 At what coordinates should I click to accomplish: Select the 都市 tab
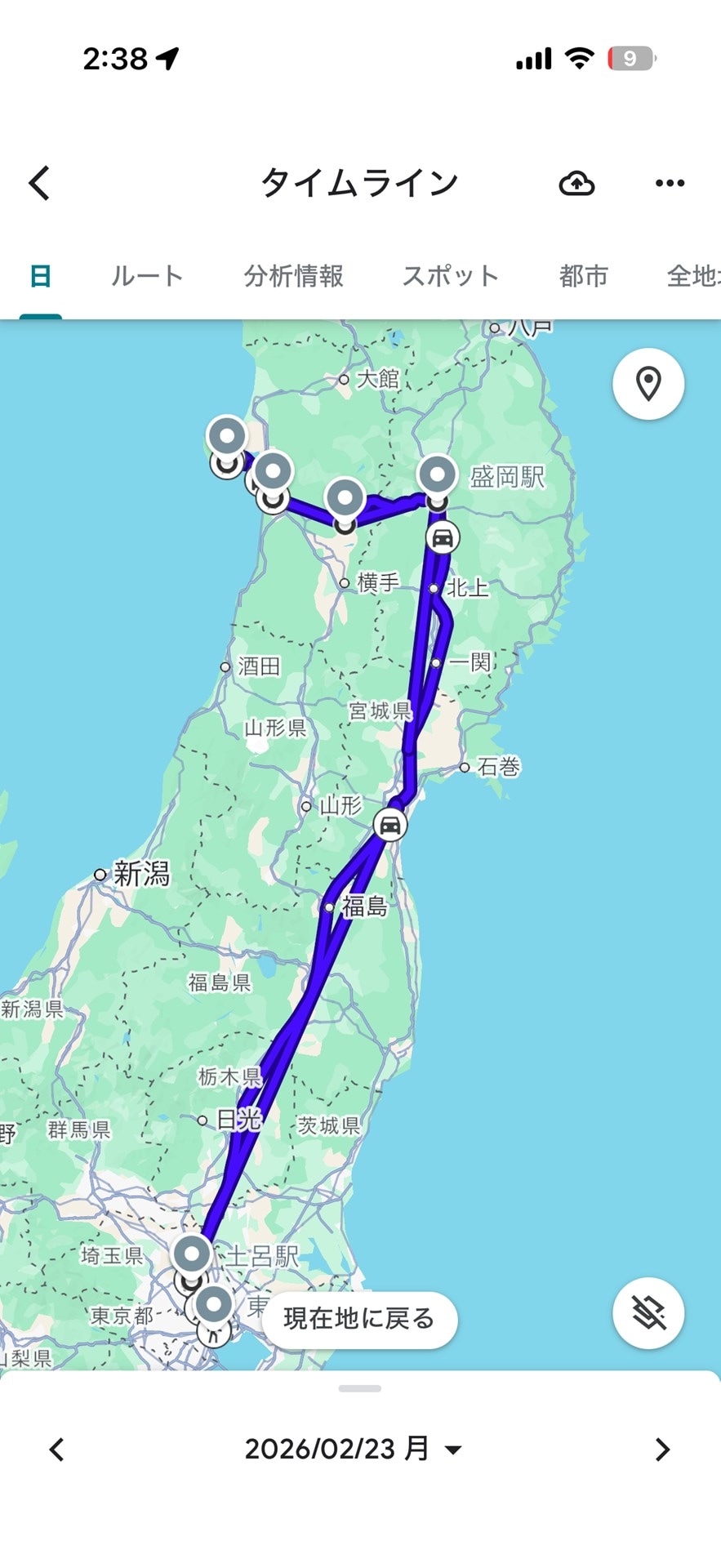584,276
